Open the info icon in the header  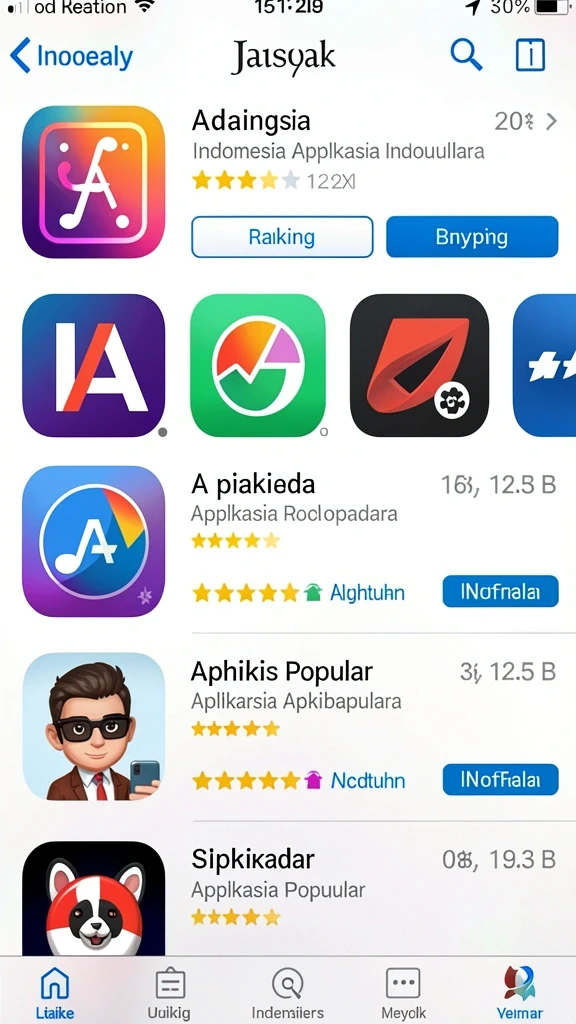(530, 55)
